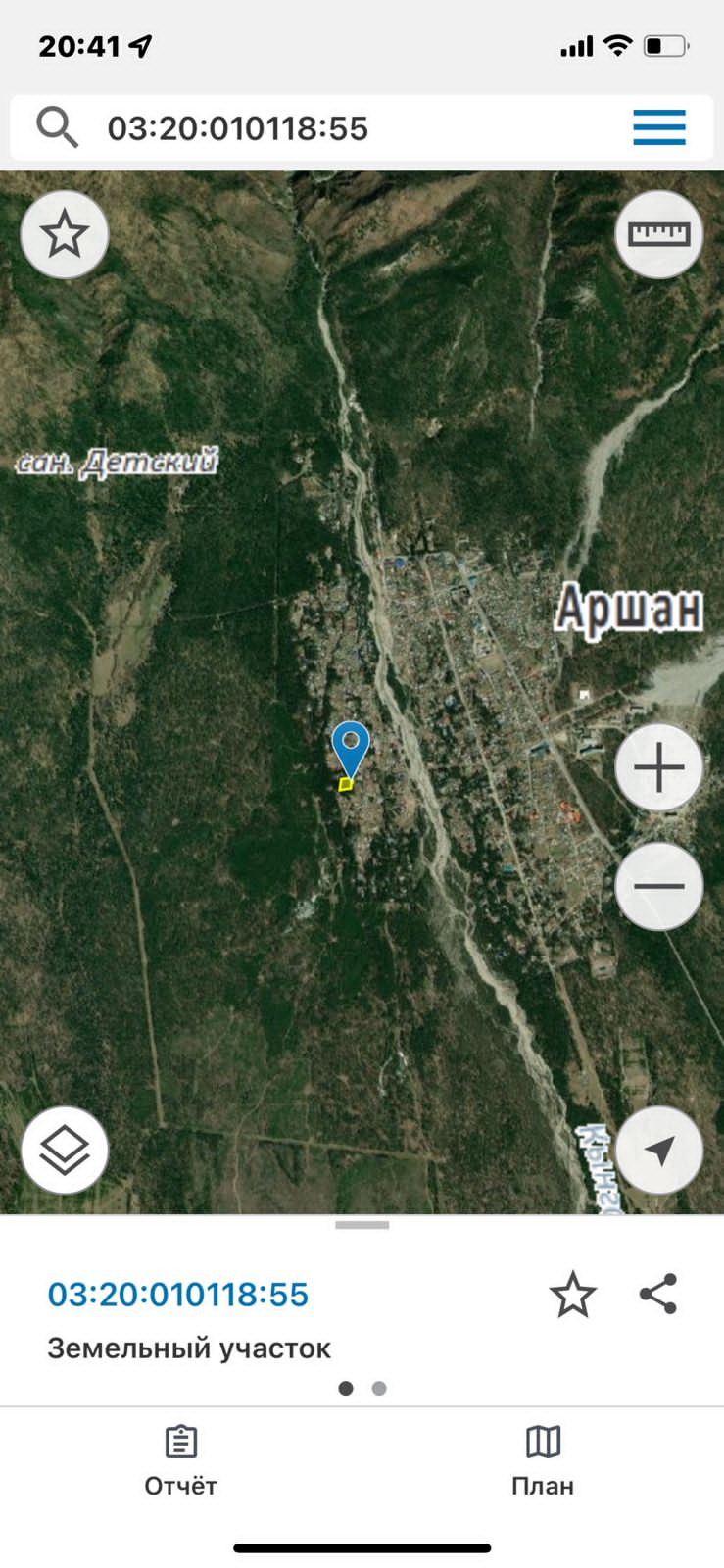This screenshot has height=1568, width=724.
Task: Open the Отчёт report section
Action: coord(180,1461)
